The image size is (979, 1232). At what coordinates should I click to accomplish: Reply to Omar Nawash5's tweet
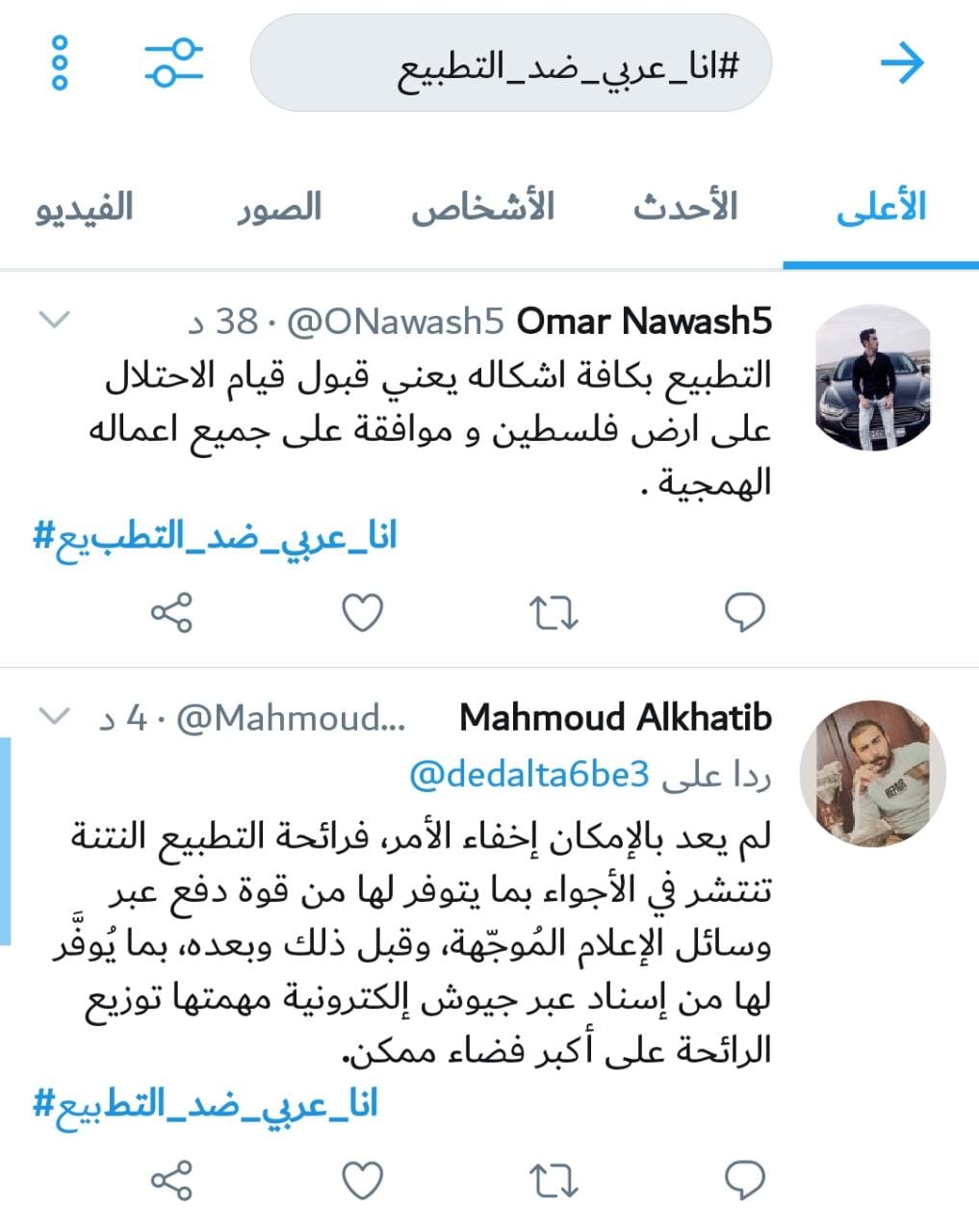(x=744, y=612)
